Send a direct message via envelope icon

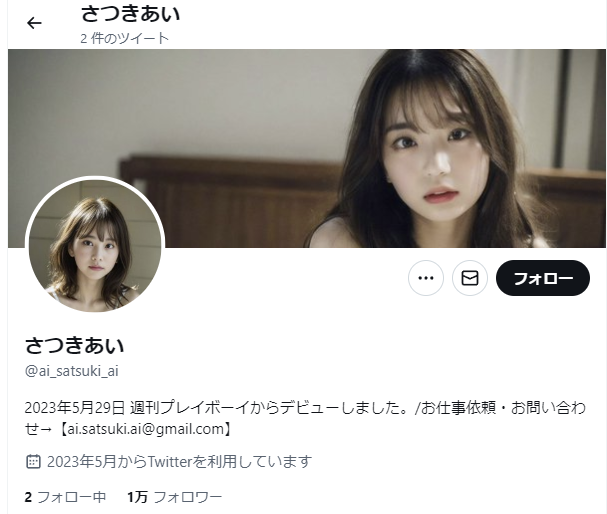tap(470, 278)
